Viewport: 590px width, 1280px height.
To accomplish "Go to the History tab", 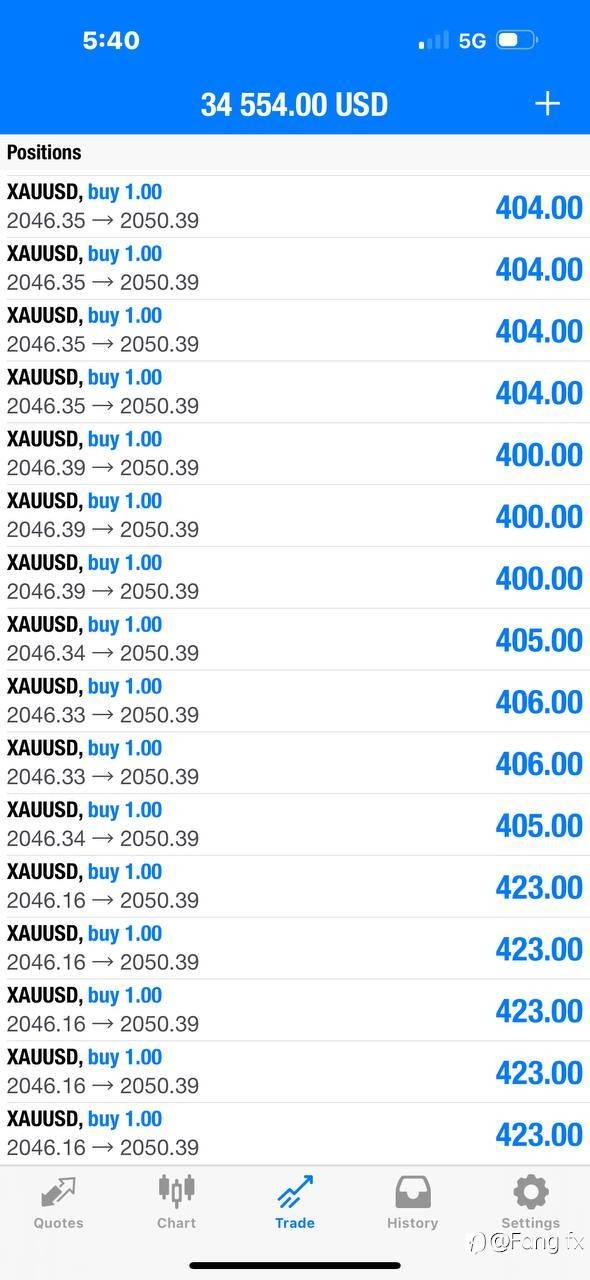I will click(413, 1202).
